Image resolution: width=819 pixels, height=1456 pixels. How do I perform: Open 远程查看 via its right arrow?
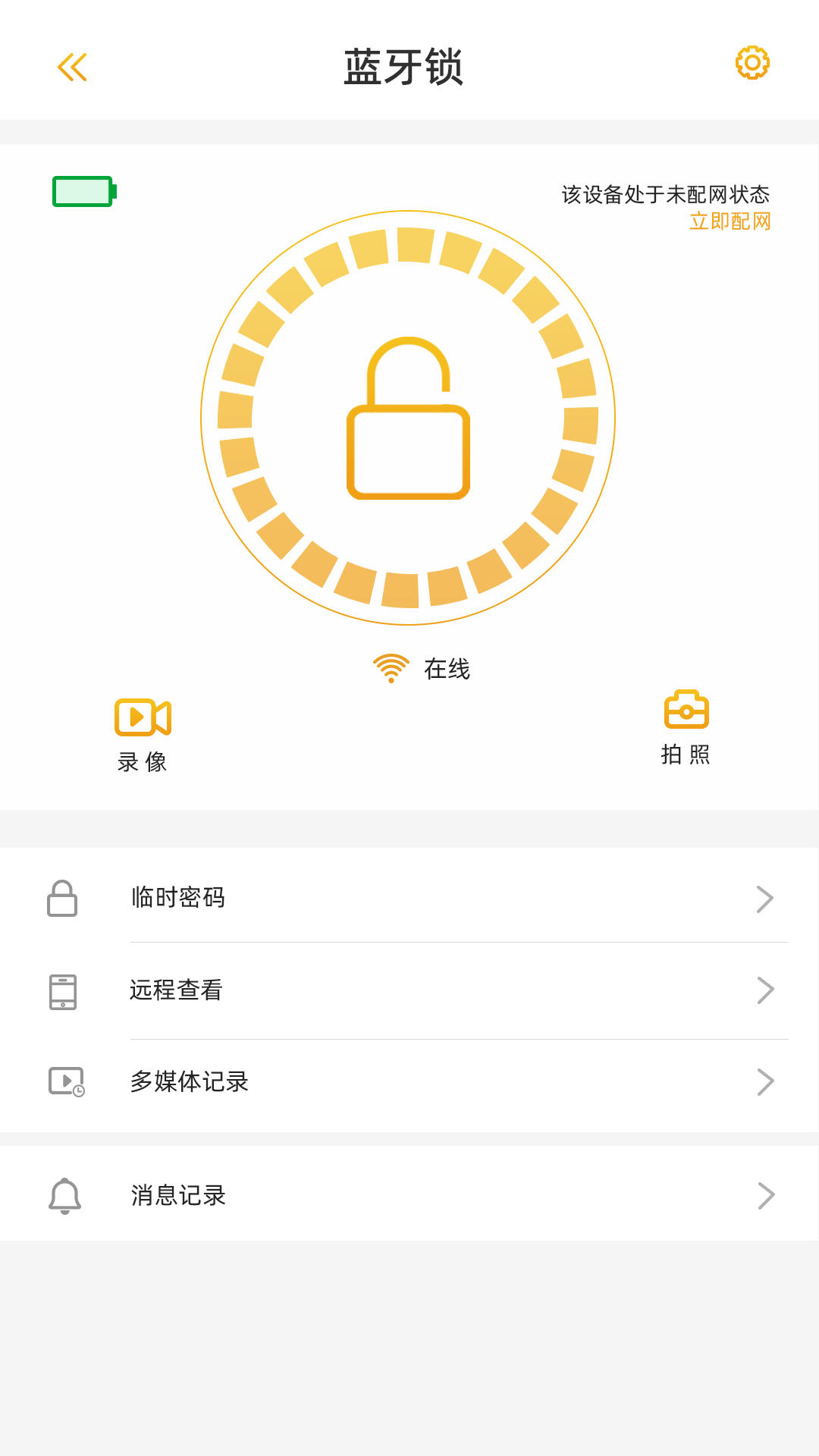pyautogui.click(x=765, y=990)
